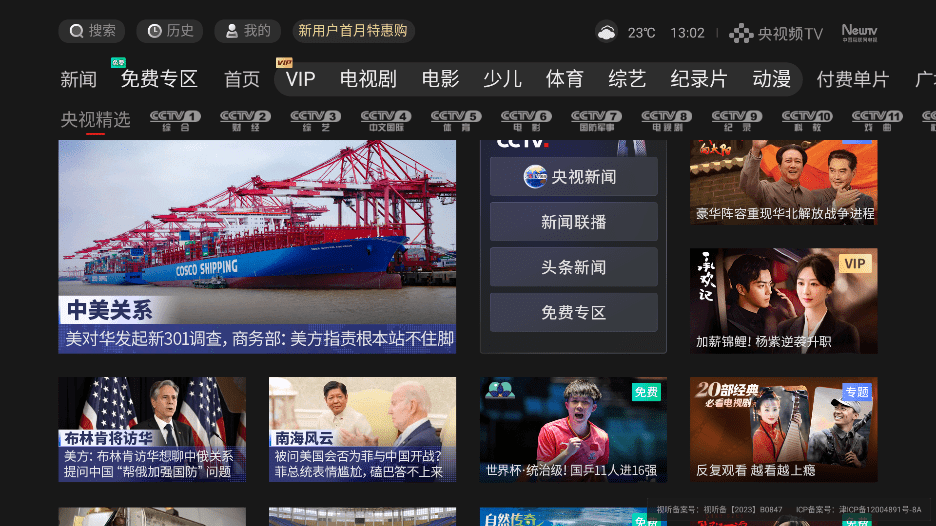936x526 pixels.
Task: Go to the 首页 tab
Action: pos(242,80)
